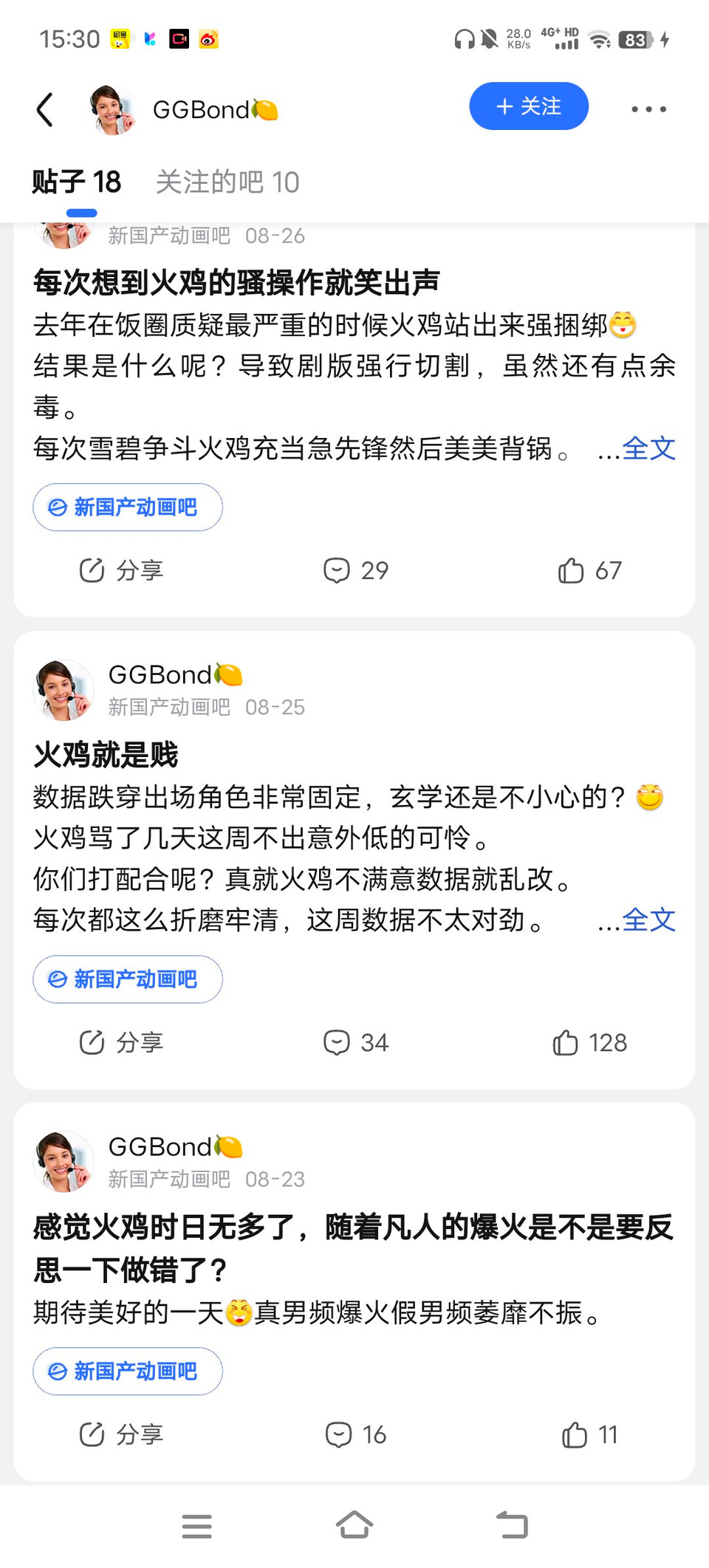Screen dimensions: 709x1568
Task: Like the post with 11 likes
Action: (x=589, y=1434)
